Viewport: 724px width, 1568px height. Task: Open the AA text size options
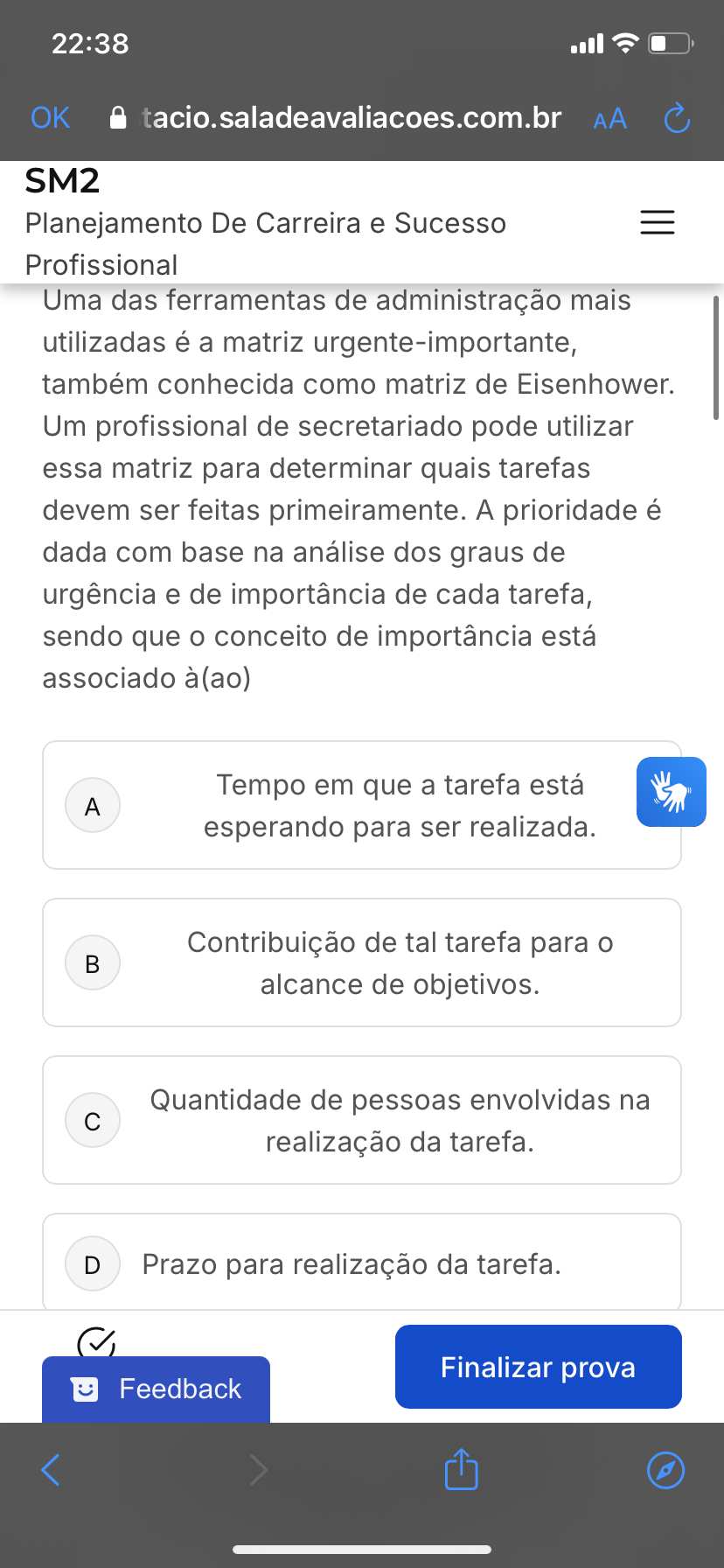click(x=609, y=118)
